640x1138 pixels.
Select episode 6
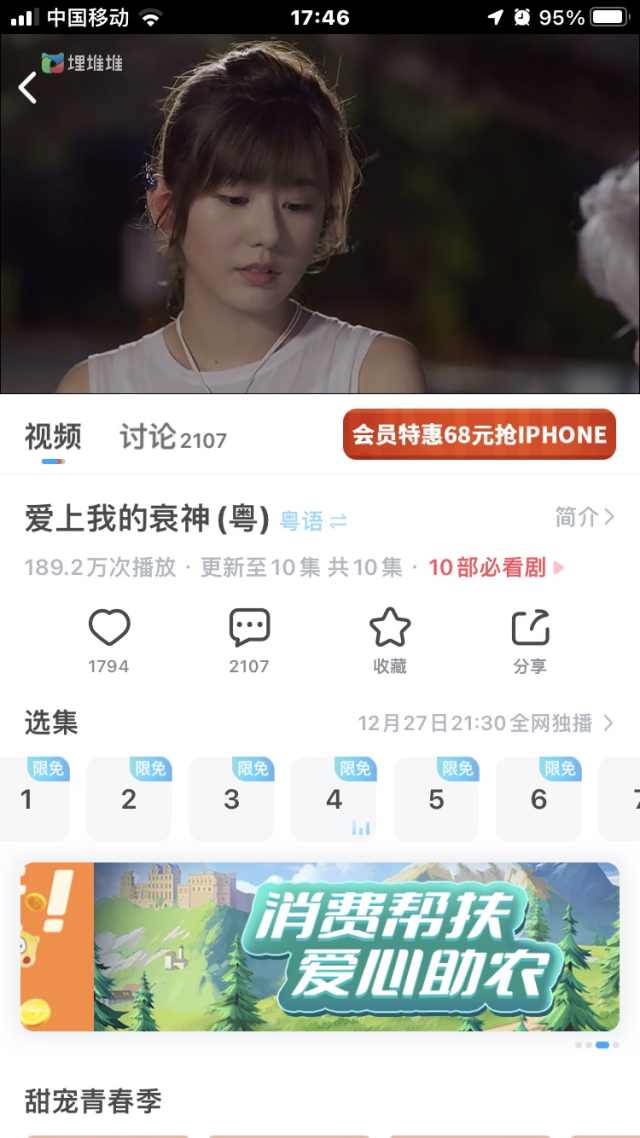click(x=538, y=799)
